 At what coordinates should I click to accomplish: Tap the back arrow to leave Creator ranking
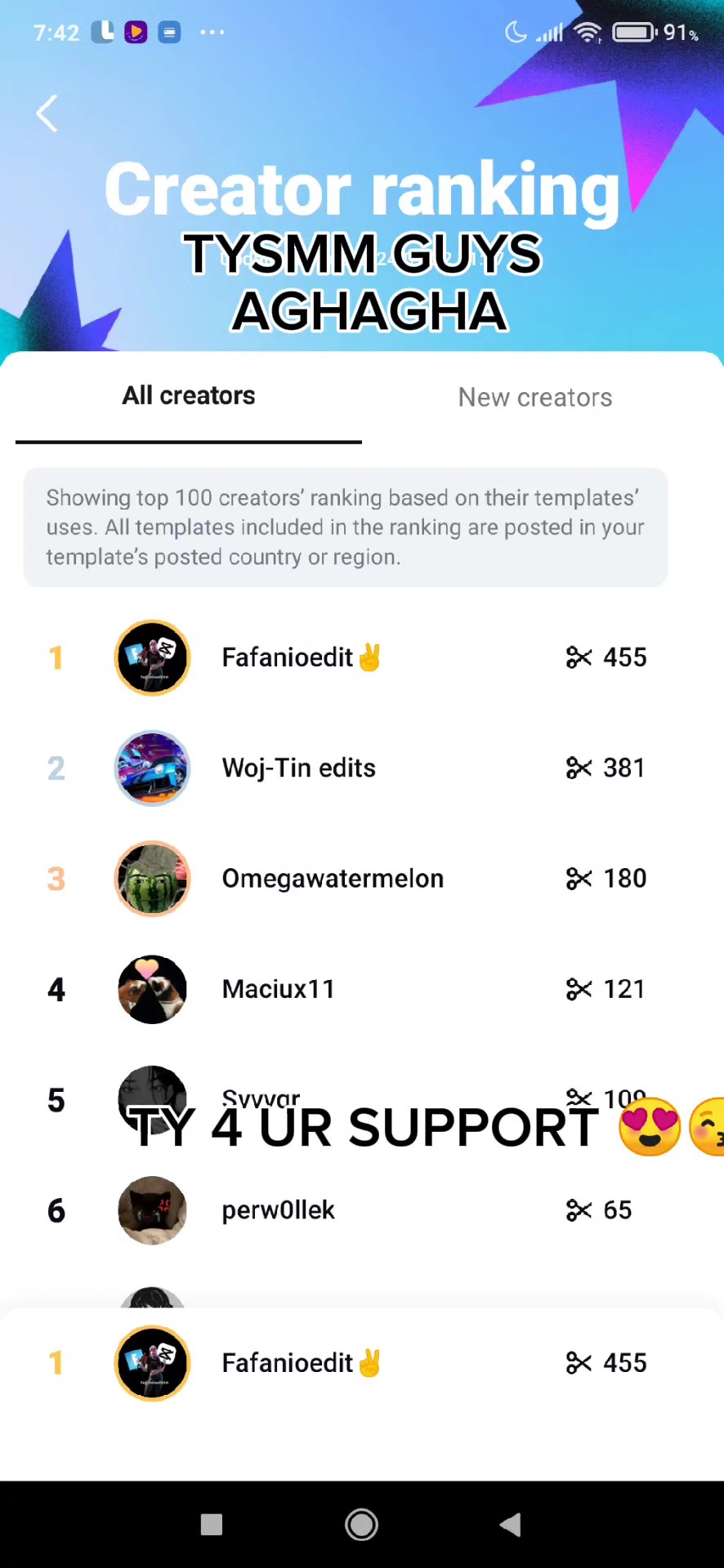tap(47, 114)
